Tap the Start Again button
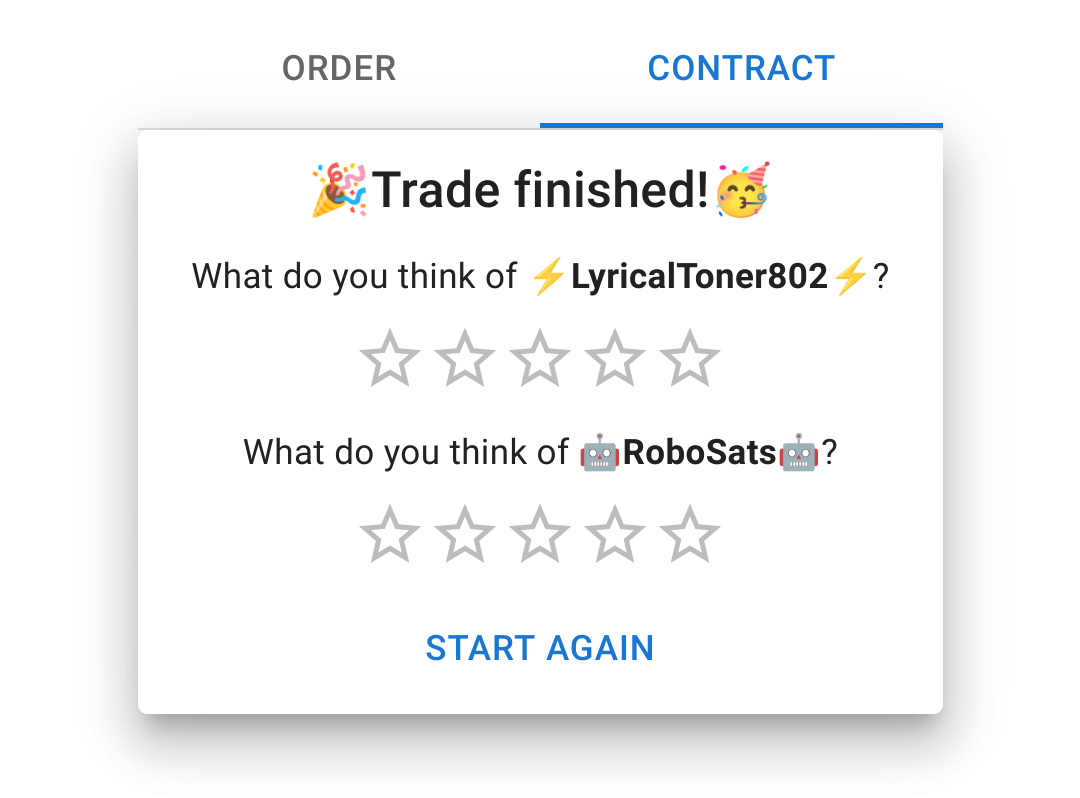The width and height of the screenshot is (1080, 798). (540, 648)
